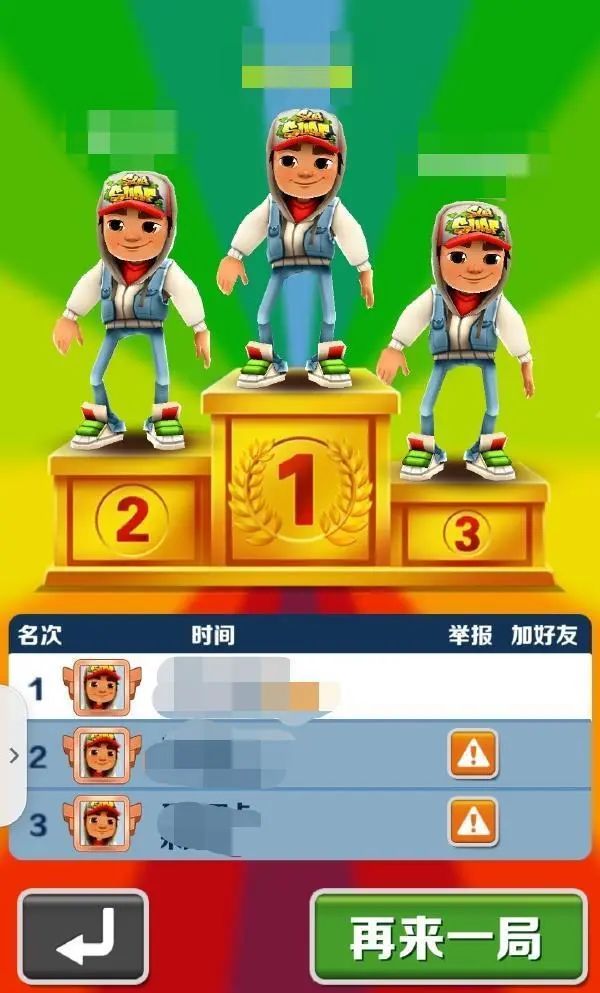This screenshot has height=993, width=600.
Task: Go back with the return arrow button
Action: coord(84,938)
